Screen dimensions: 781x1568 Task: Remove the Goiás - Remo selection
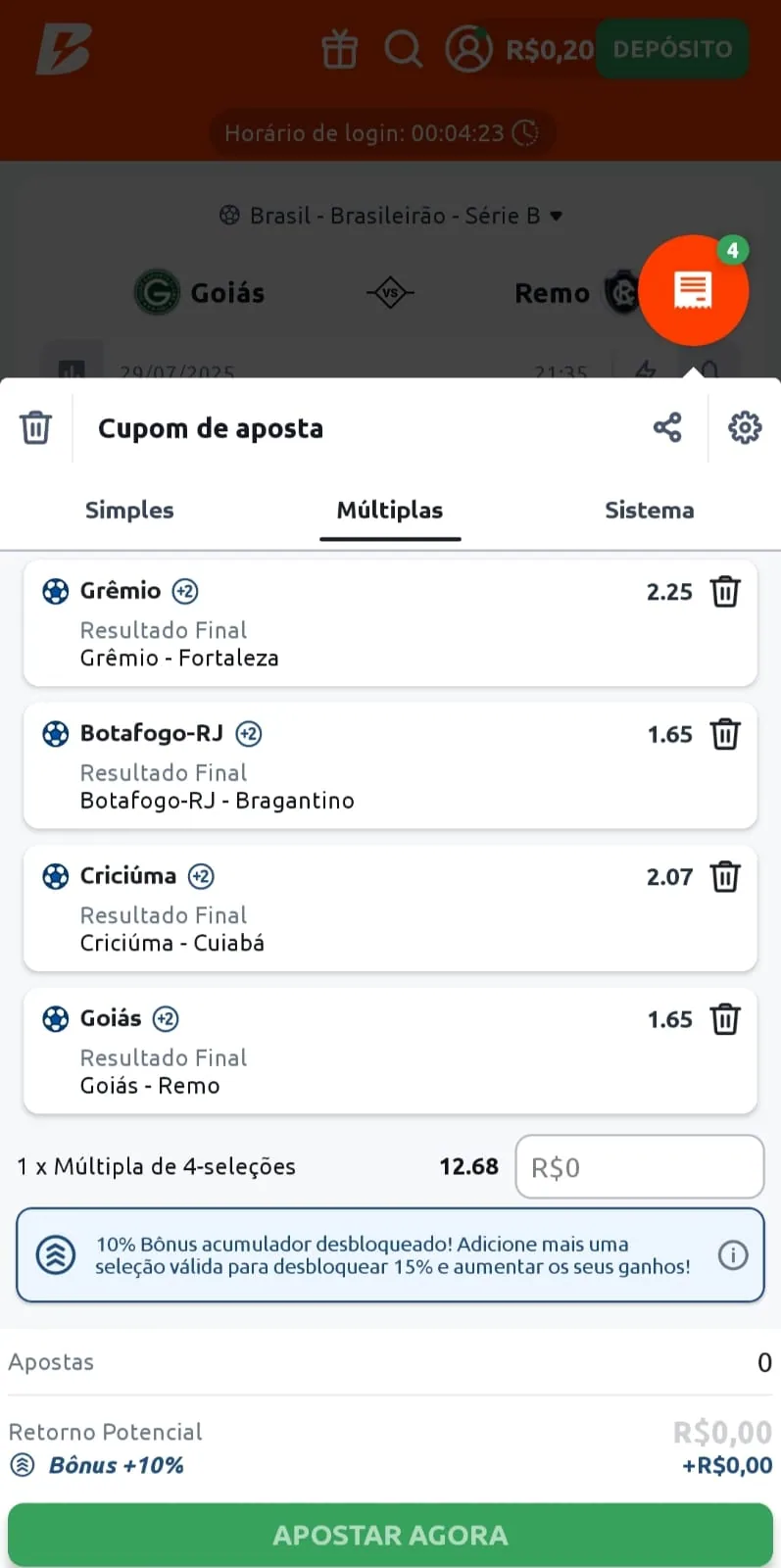pyautogui.click(x=725, y=1019)
